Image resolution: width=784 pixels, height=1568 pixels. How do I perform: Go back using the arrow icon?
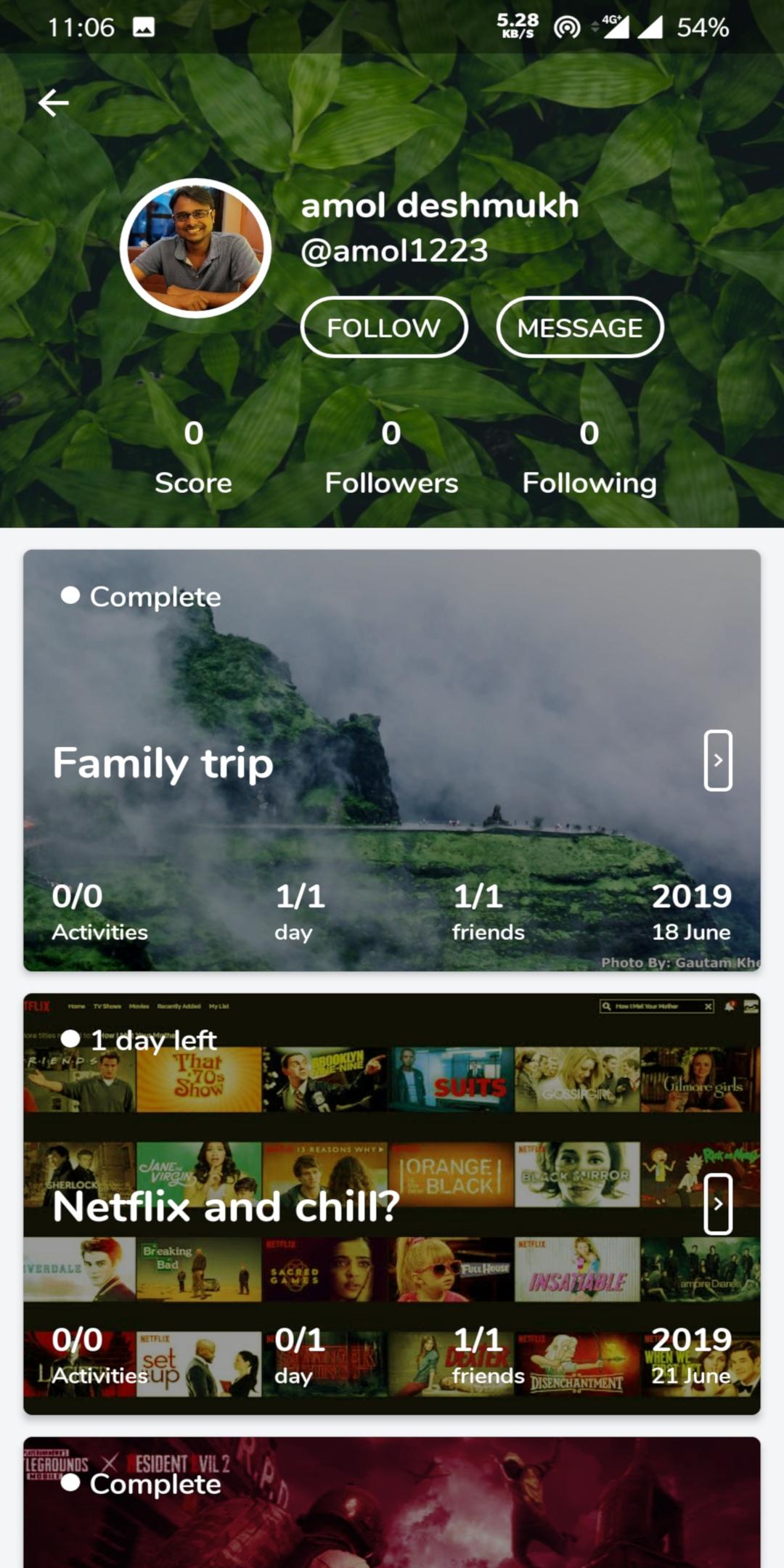coord(54,103)
